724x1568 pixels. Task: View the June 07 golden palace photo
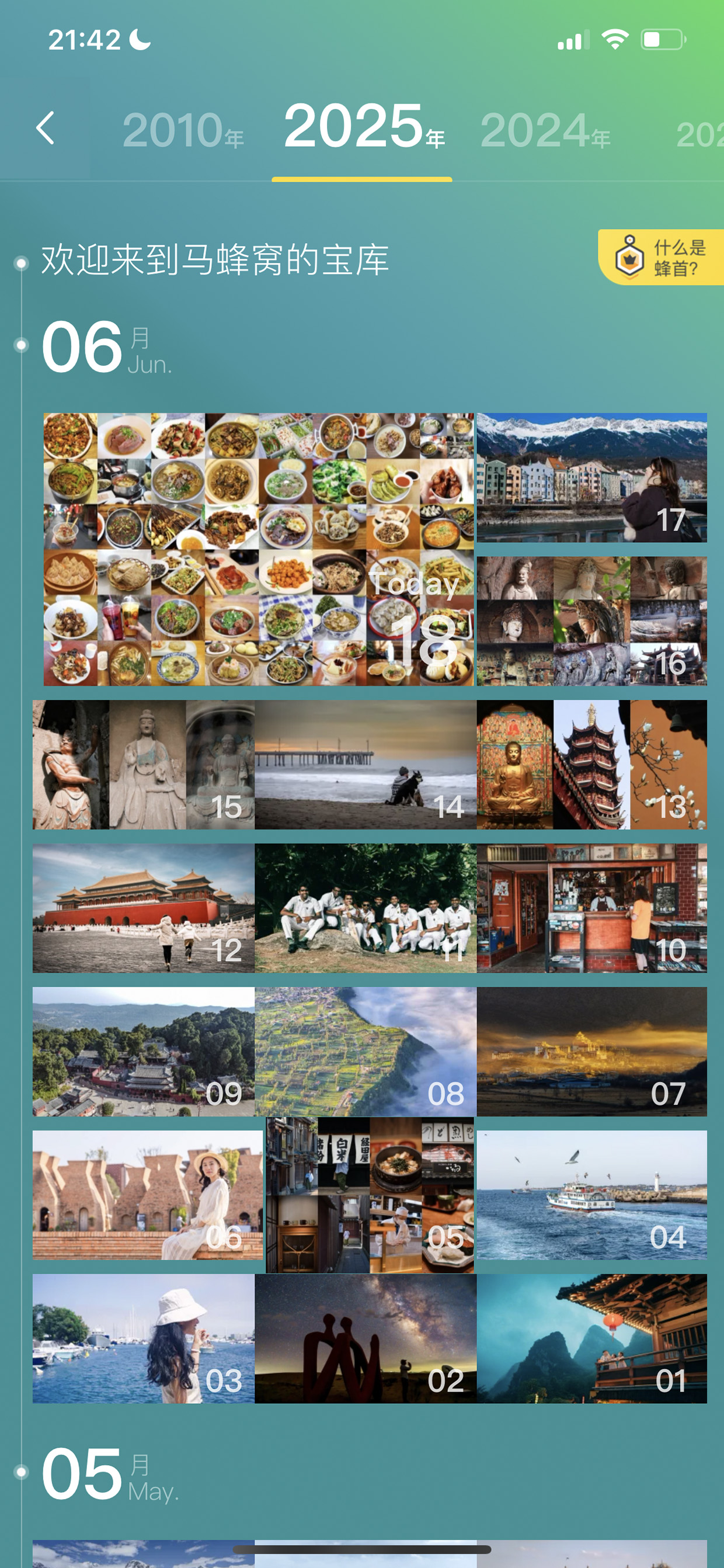click(591, 1052)
